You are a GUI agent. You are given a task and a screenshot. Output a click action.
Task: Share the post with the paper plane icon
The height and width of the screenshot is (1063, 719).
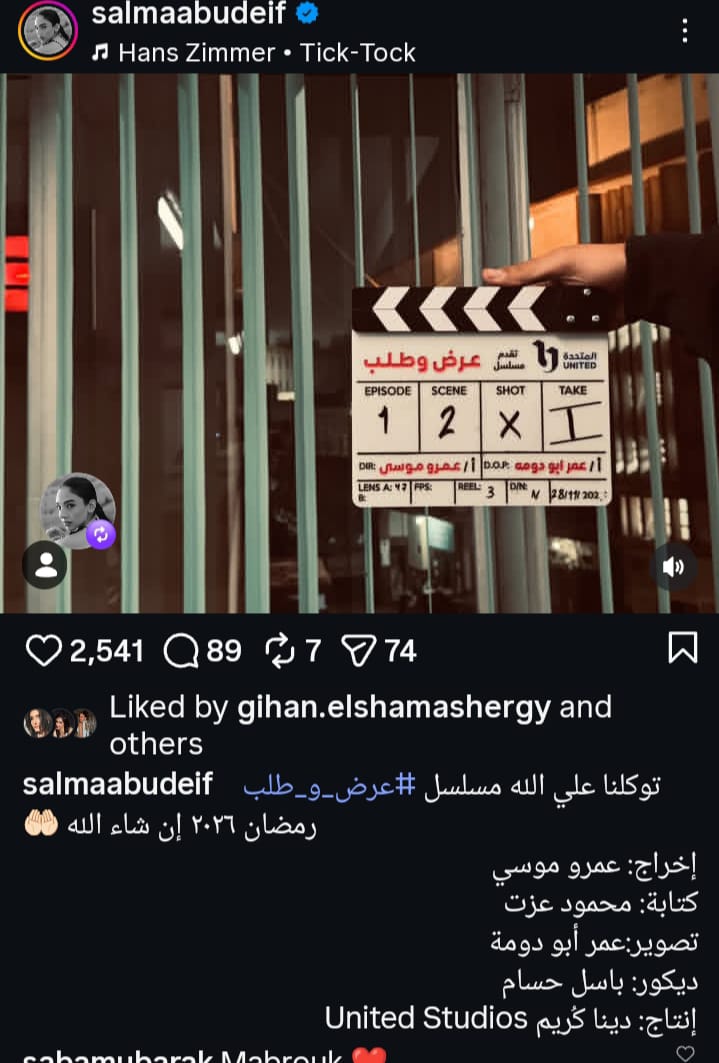pos(358,651)
